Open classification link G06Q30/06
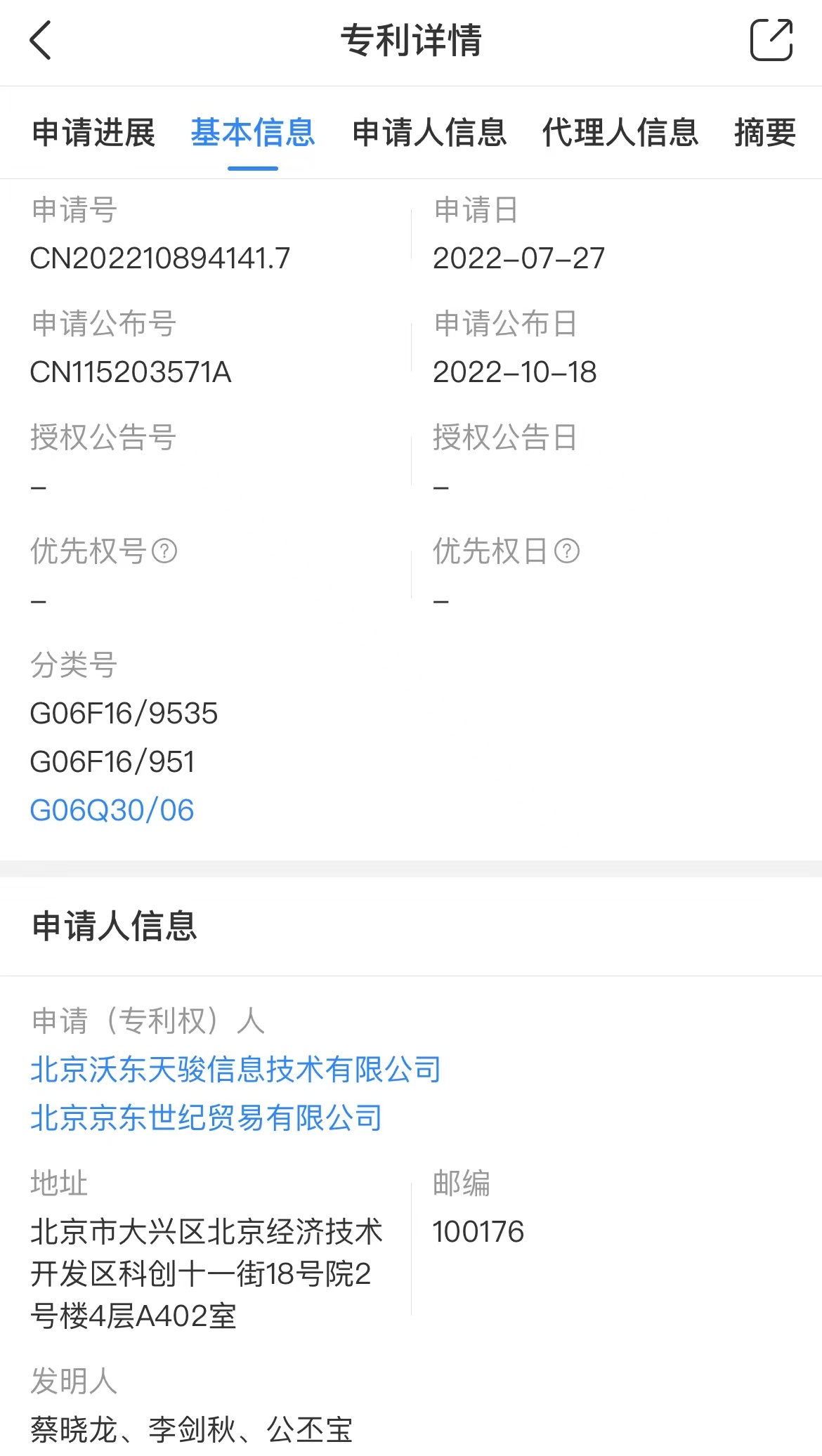The width and height of the screenshot is (822, 1456). click(x=112, y=810)
